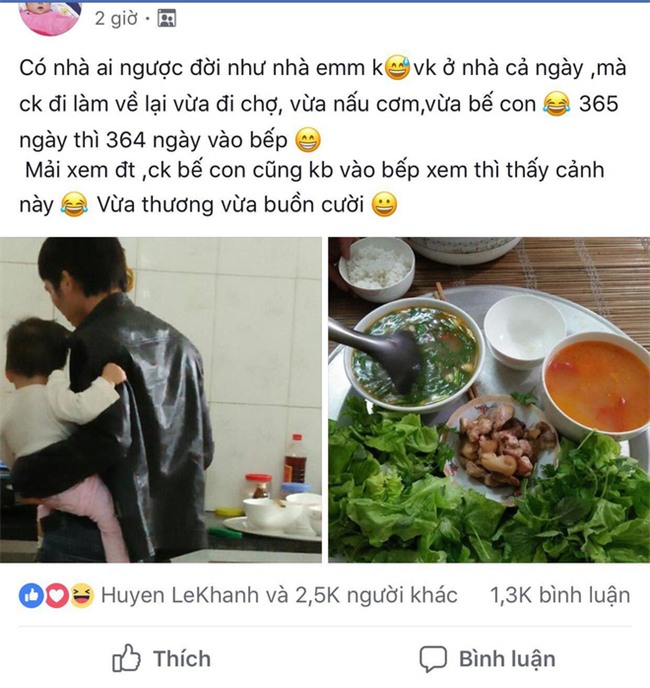This screenshot has height=688, width=650.
Task: Like the post with Thích button
Action: click(162, 659)
